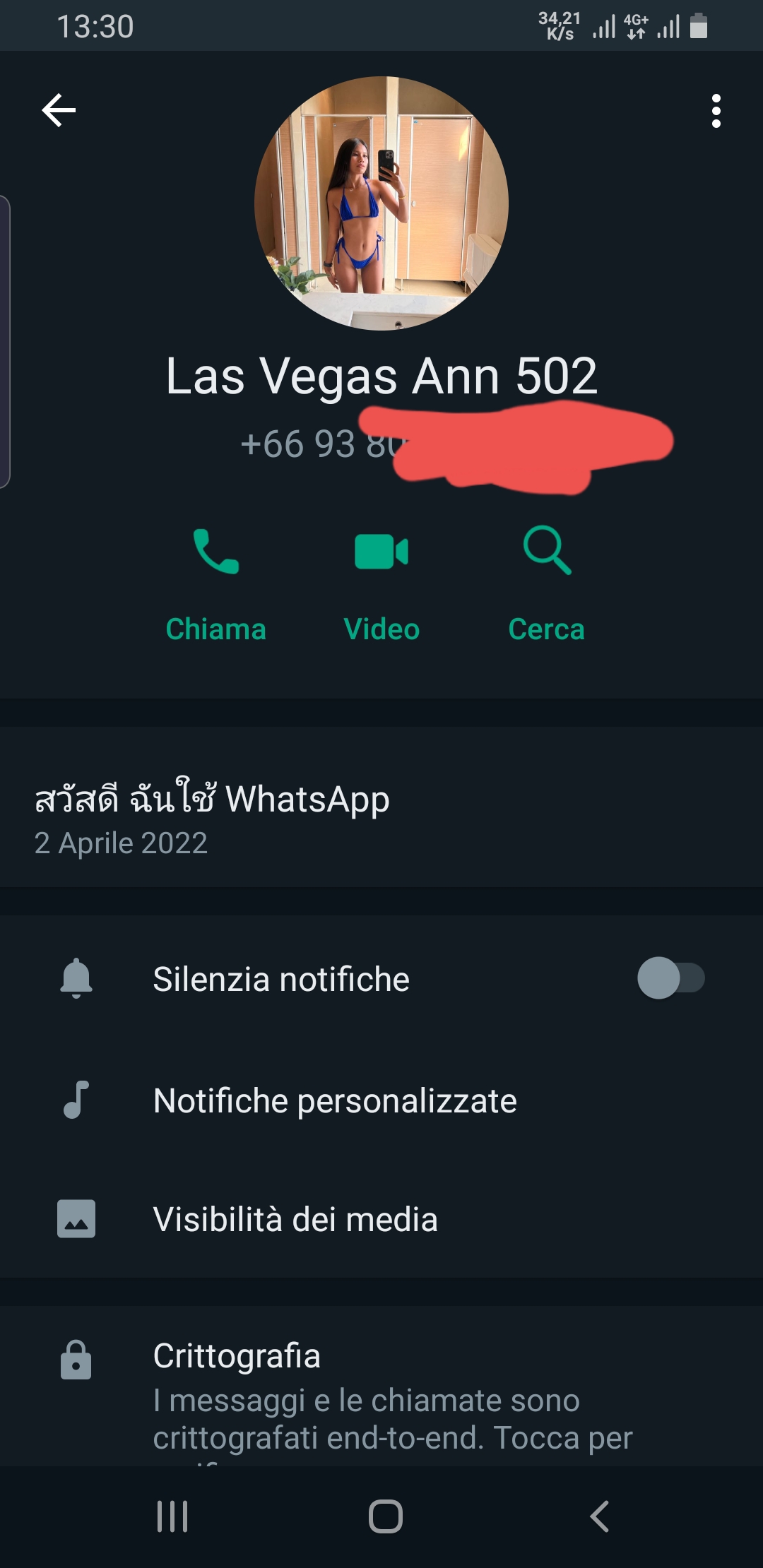Open Notifiche personalizzate settings
The width and height of the screenshot is (763, 1568).
tap(335, 1100)
